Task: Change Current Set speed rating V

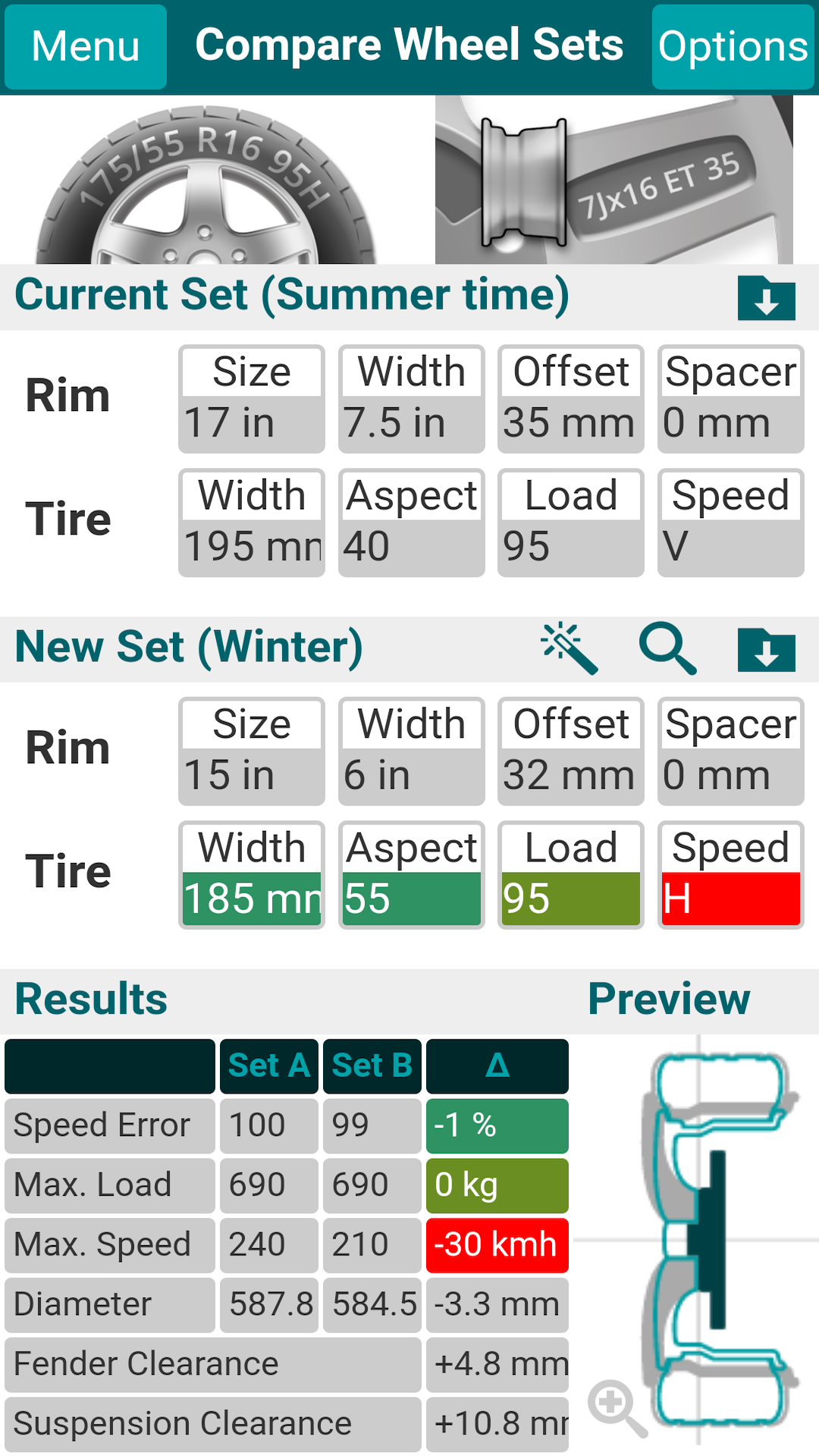Action: pyautogui.click(x=730, y=523)
